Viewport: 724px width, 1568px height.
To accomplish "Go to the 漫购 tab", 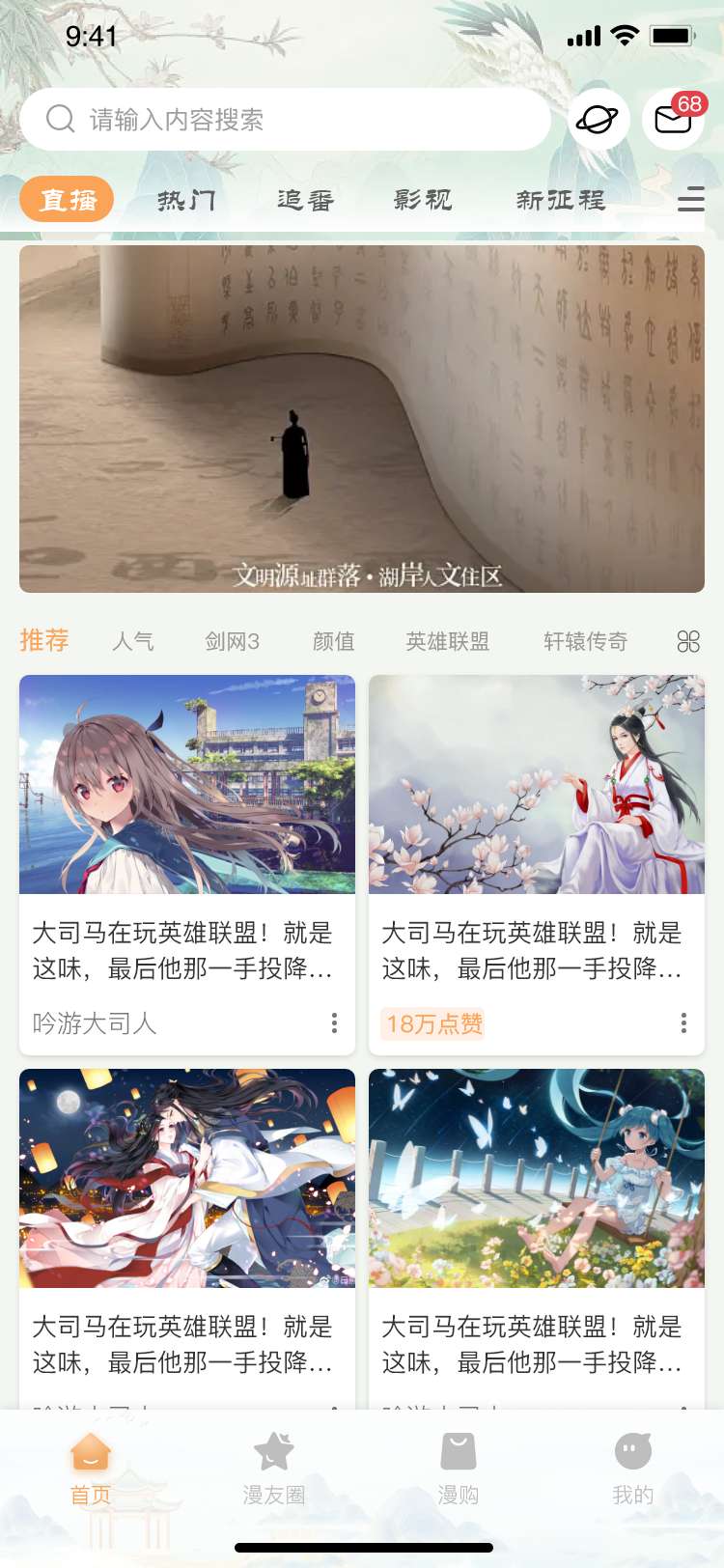I will click(459, 1469).
